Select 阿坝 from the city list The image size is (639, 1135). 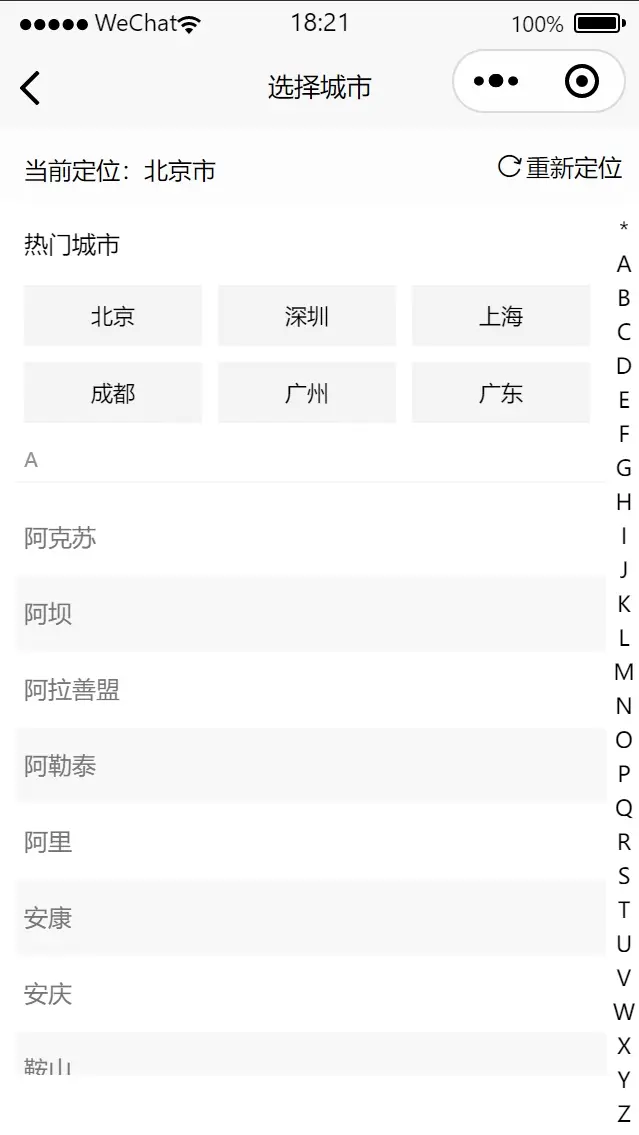tap(311, 614)
